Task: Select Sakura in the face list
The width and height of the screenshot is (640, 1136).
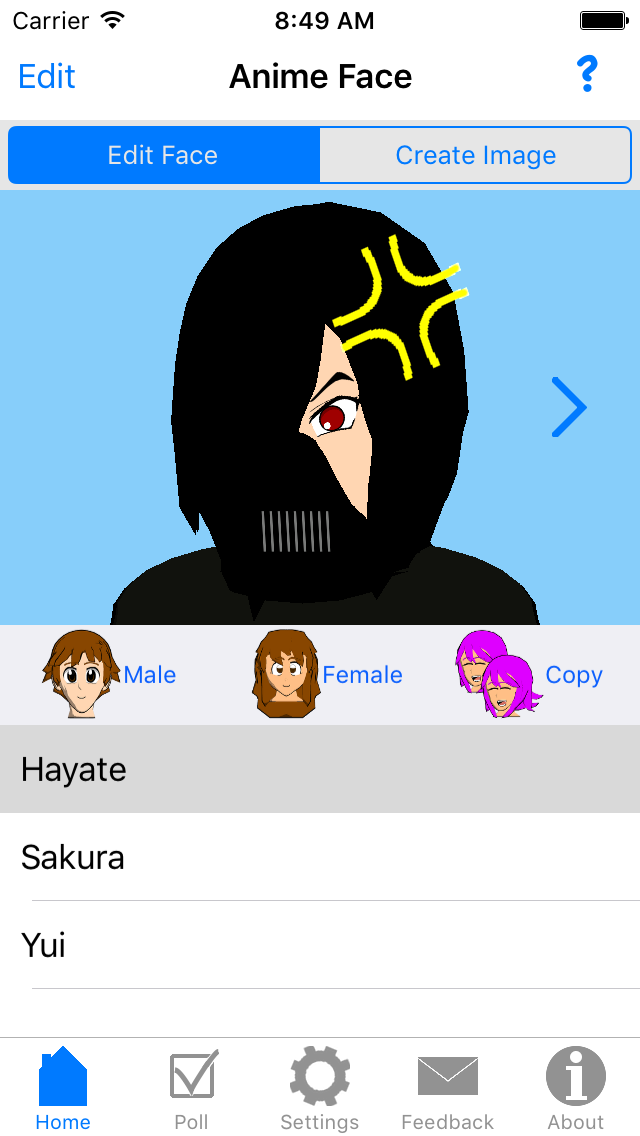Action: pyautogui.click(x=320, y=857)
